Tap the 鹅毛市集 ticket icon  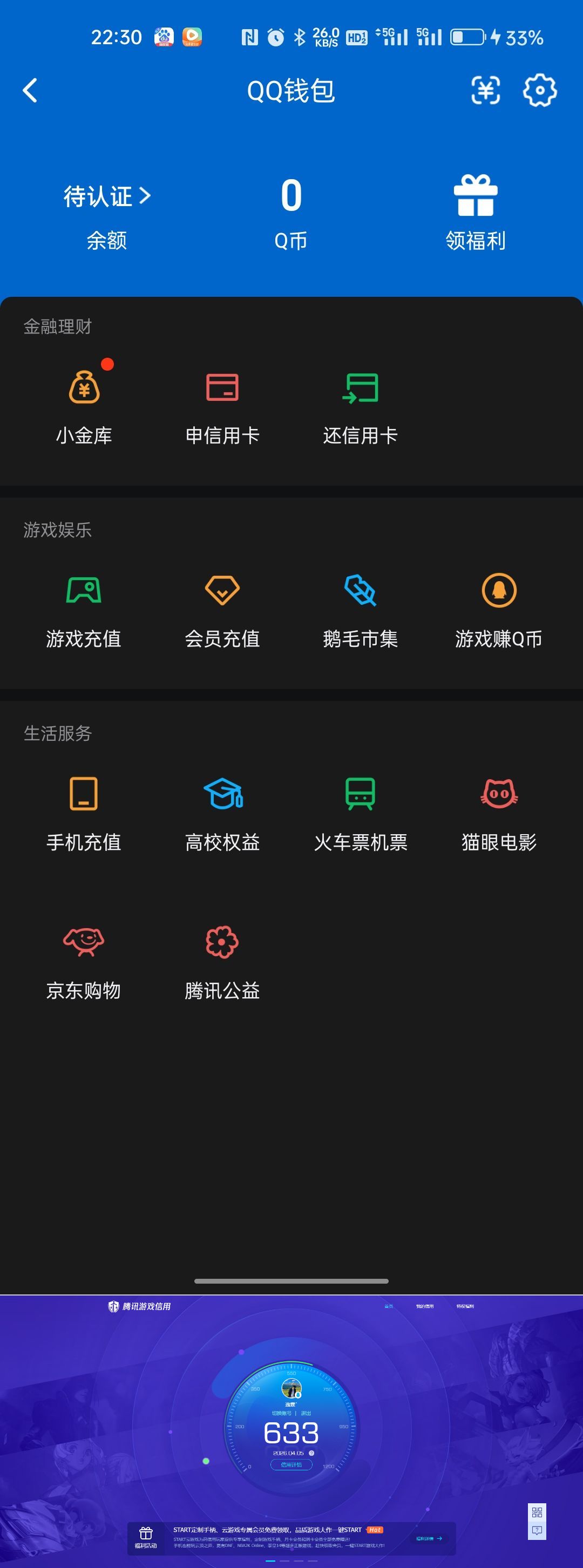pyautogui.click(x=361, y=590)
